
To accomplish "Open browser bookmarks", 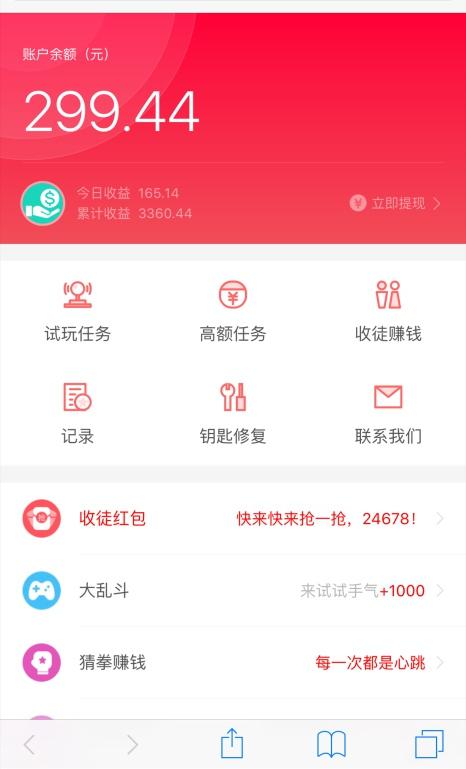I will (332, 744).
